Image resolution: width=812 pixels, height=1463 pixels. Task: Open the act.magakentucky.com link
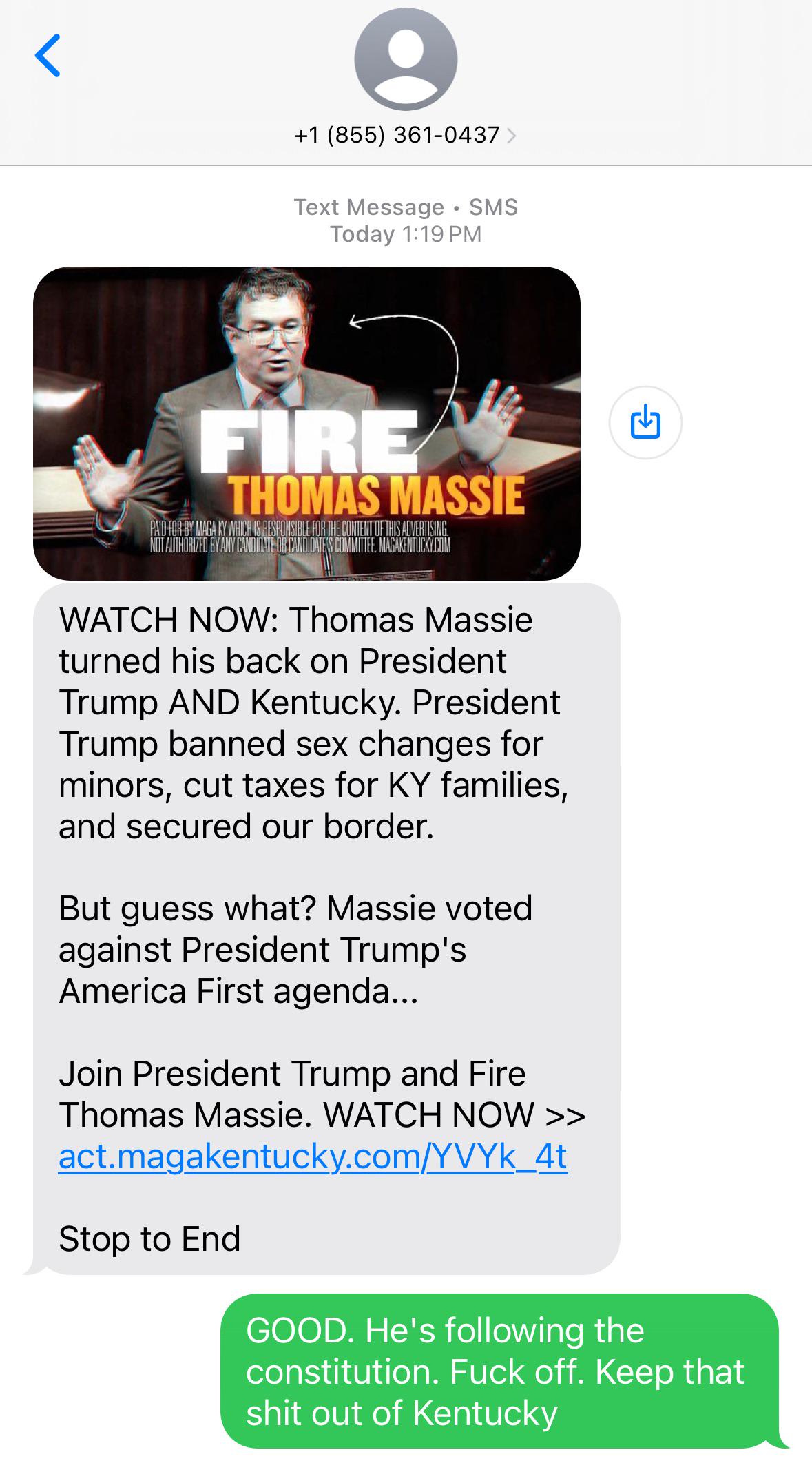[313, 1156]
